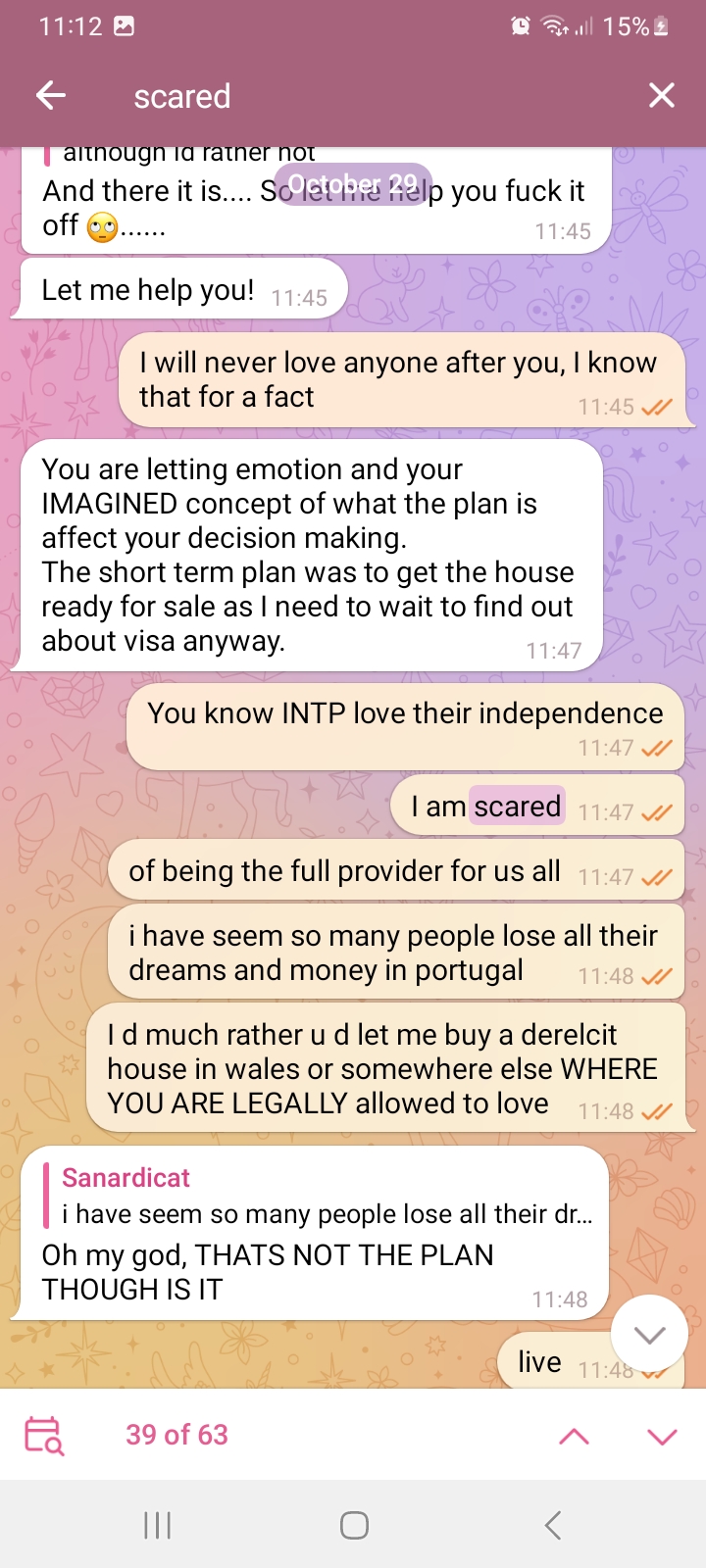The height and width of the screenshot is (1568, 706).
Task: Go to the previous search result
Action: point(574,1437)
